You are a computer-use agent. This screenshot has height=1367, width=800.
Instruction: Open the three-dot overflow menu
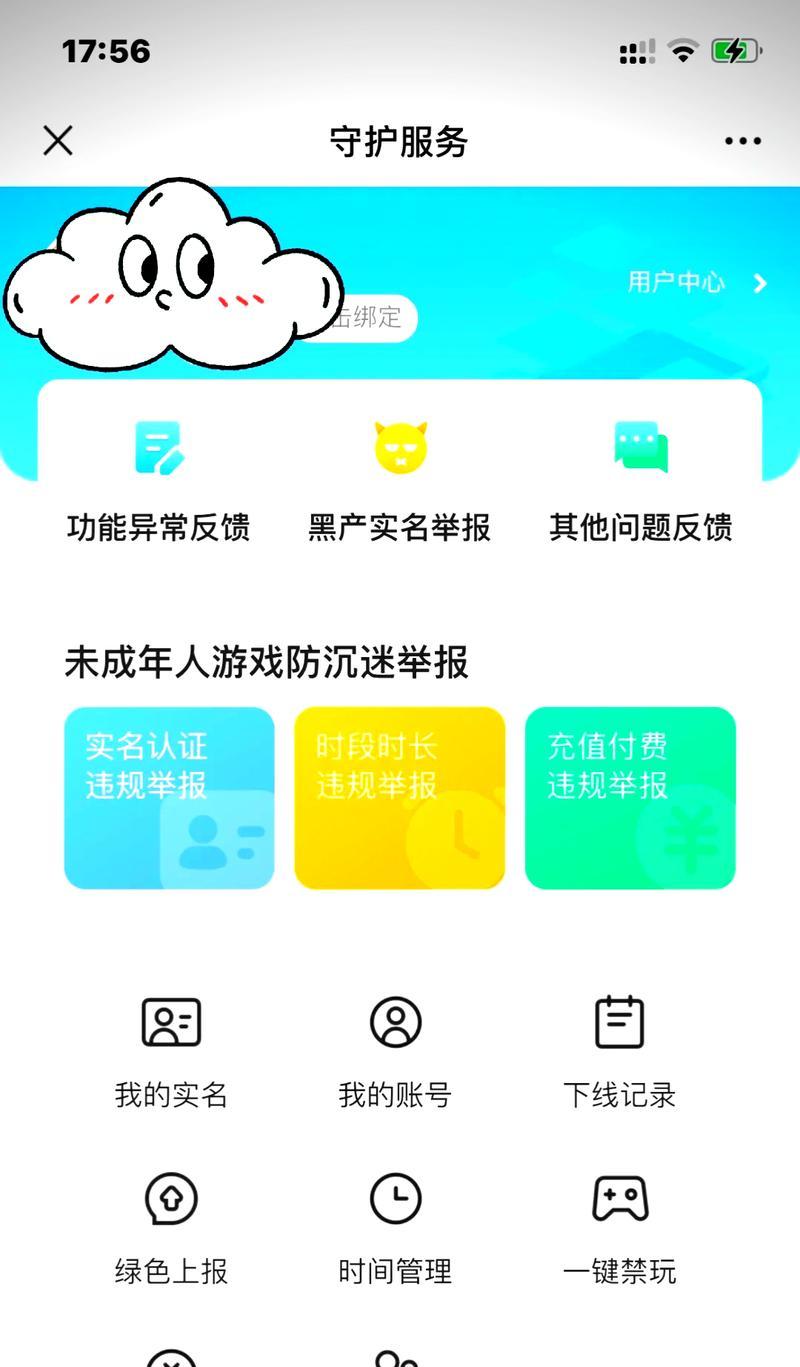(x=743, y=141)
